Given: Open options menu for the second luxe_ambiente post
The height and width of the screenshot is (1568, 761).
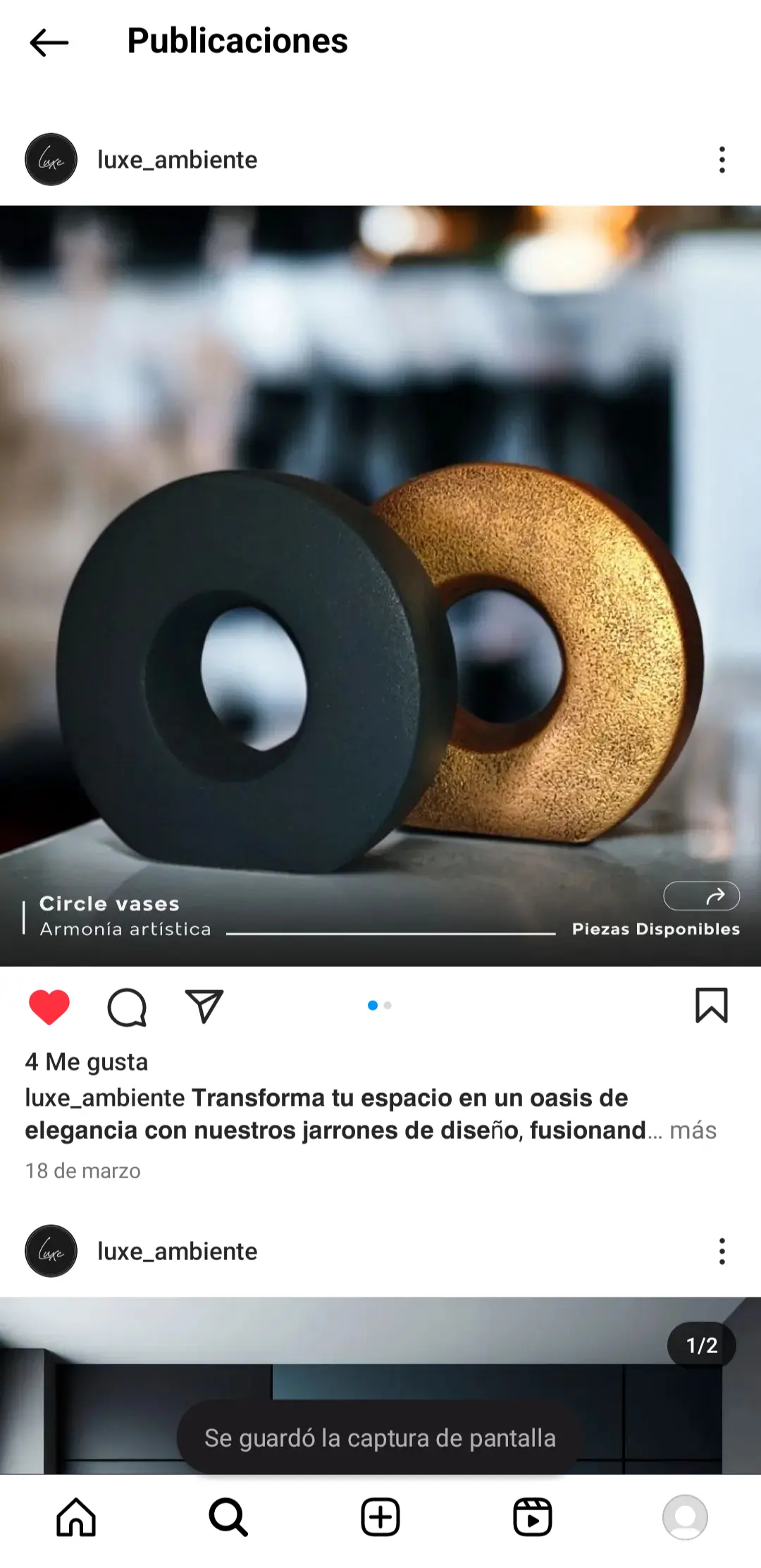Looking at the screenshot, I should [722, 1252].
